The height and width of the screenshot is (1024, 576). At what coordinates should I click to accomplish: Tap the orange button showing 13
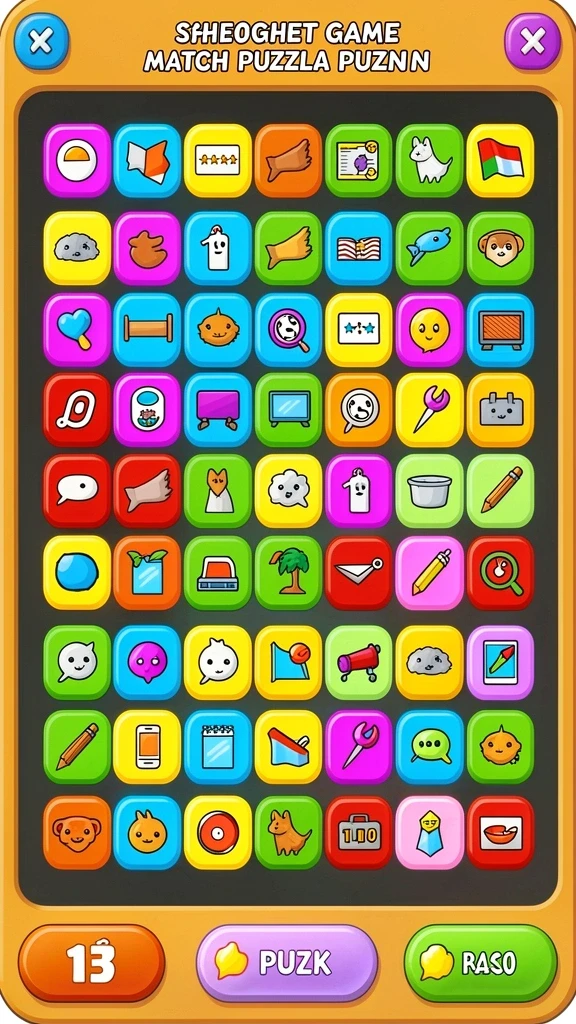(x=91, y=963)
